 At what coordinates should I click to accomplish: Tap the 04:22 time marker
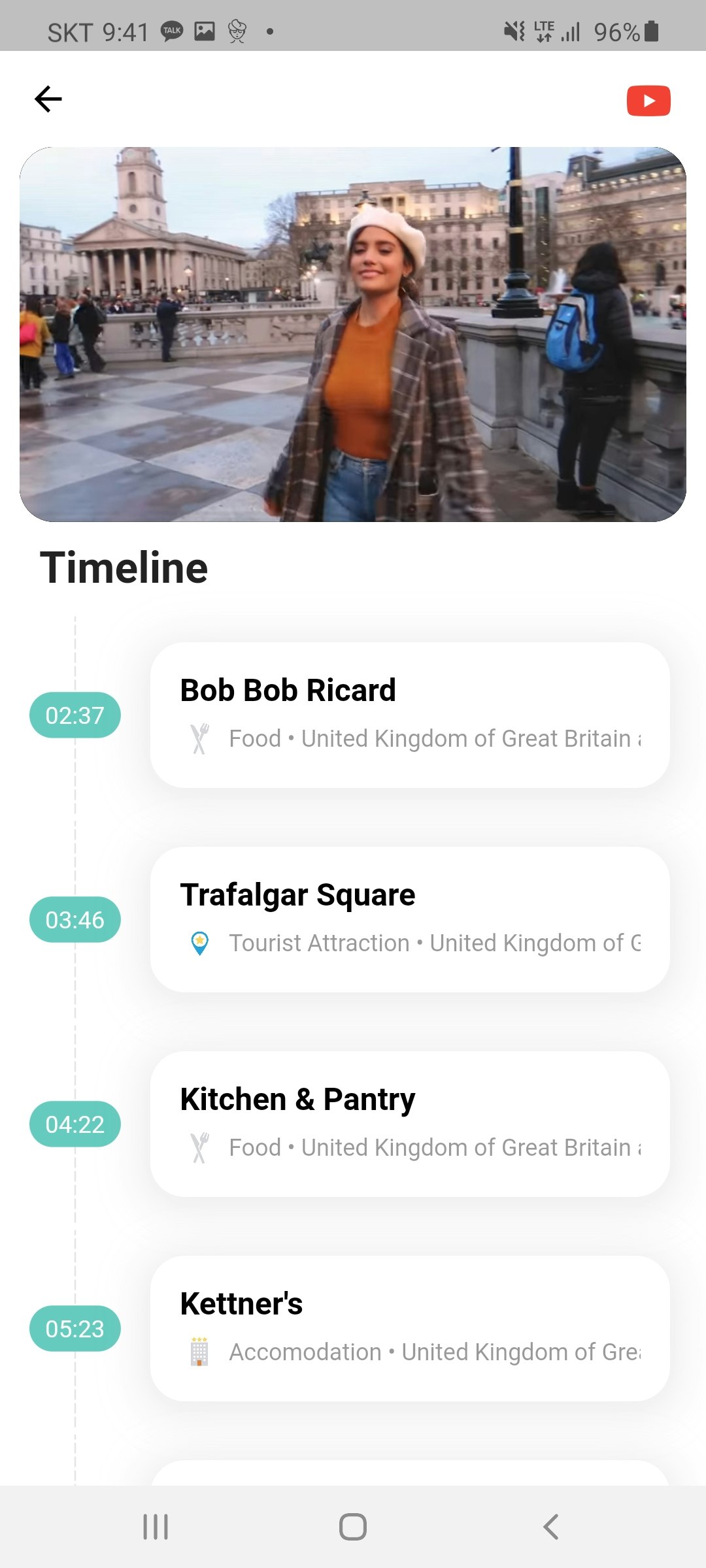pyautogui.click(x=75, y=1124)
